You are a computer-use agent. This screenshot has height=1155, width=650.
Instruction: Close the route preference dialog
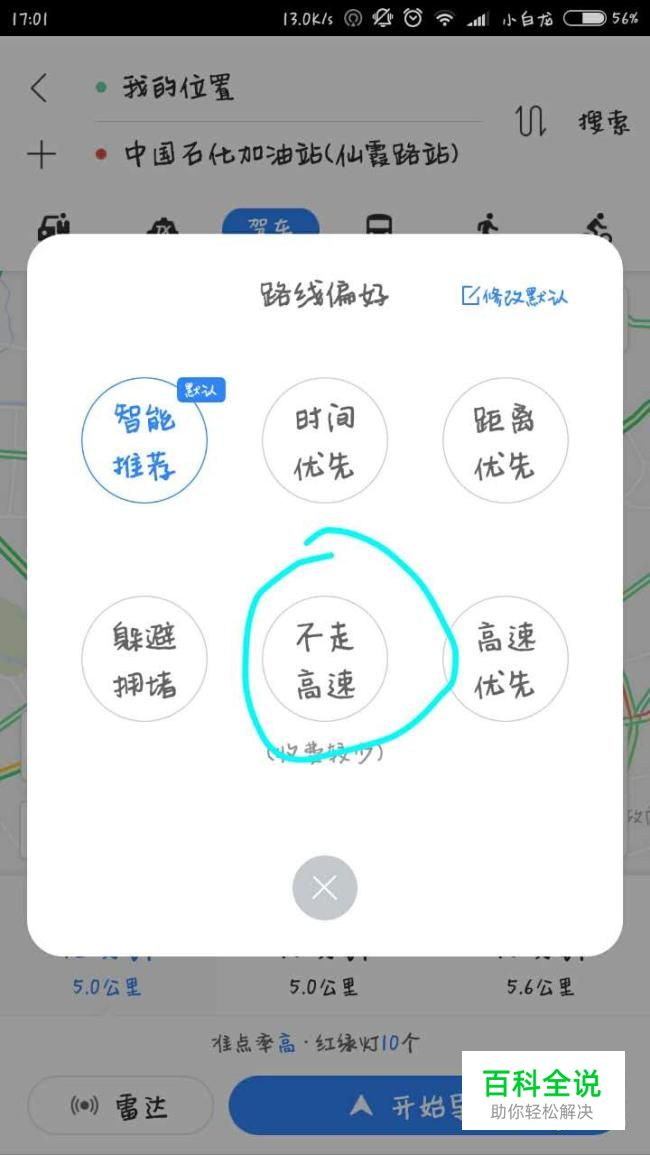324,887
